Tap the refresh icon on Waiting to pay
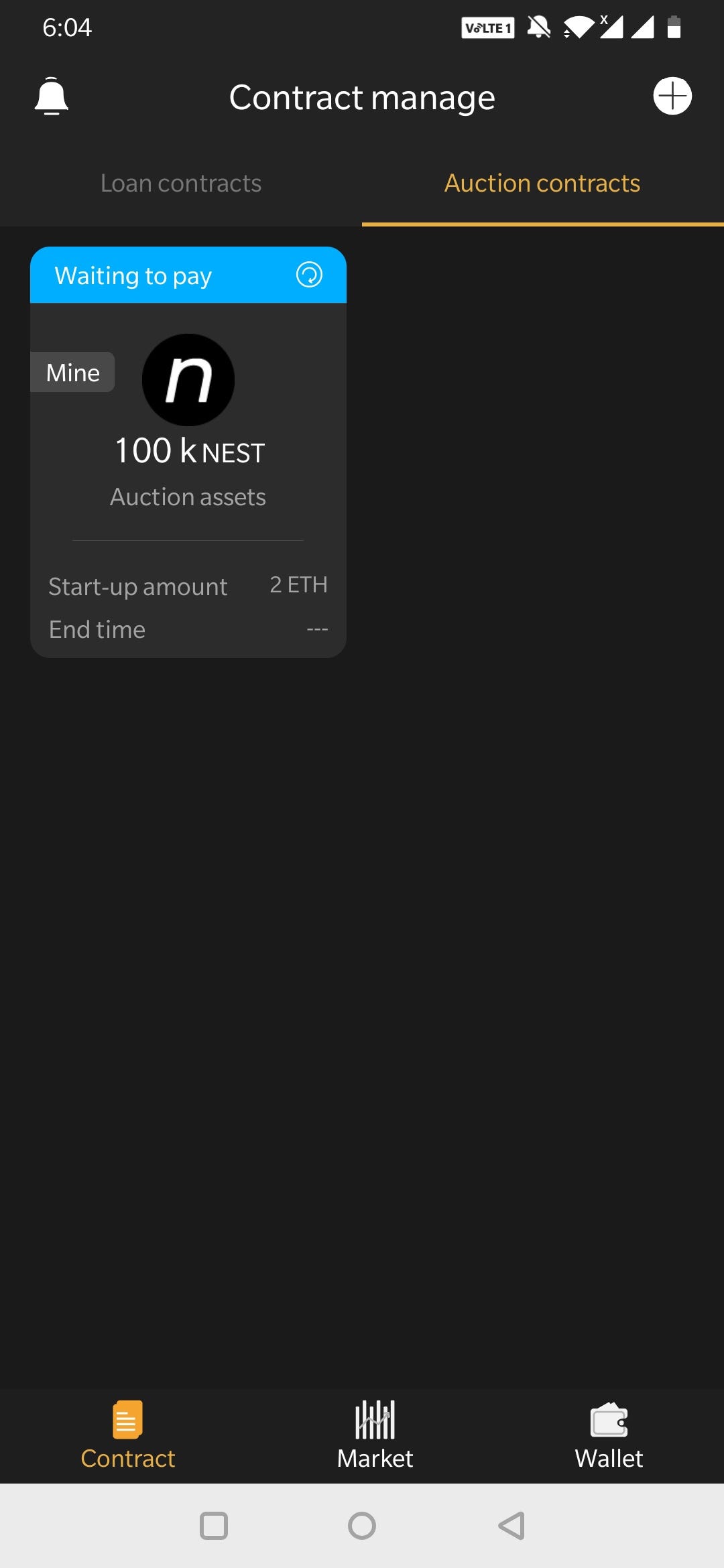 tap(310, 275)
